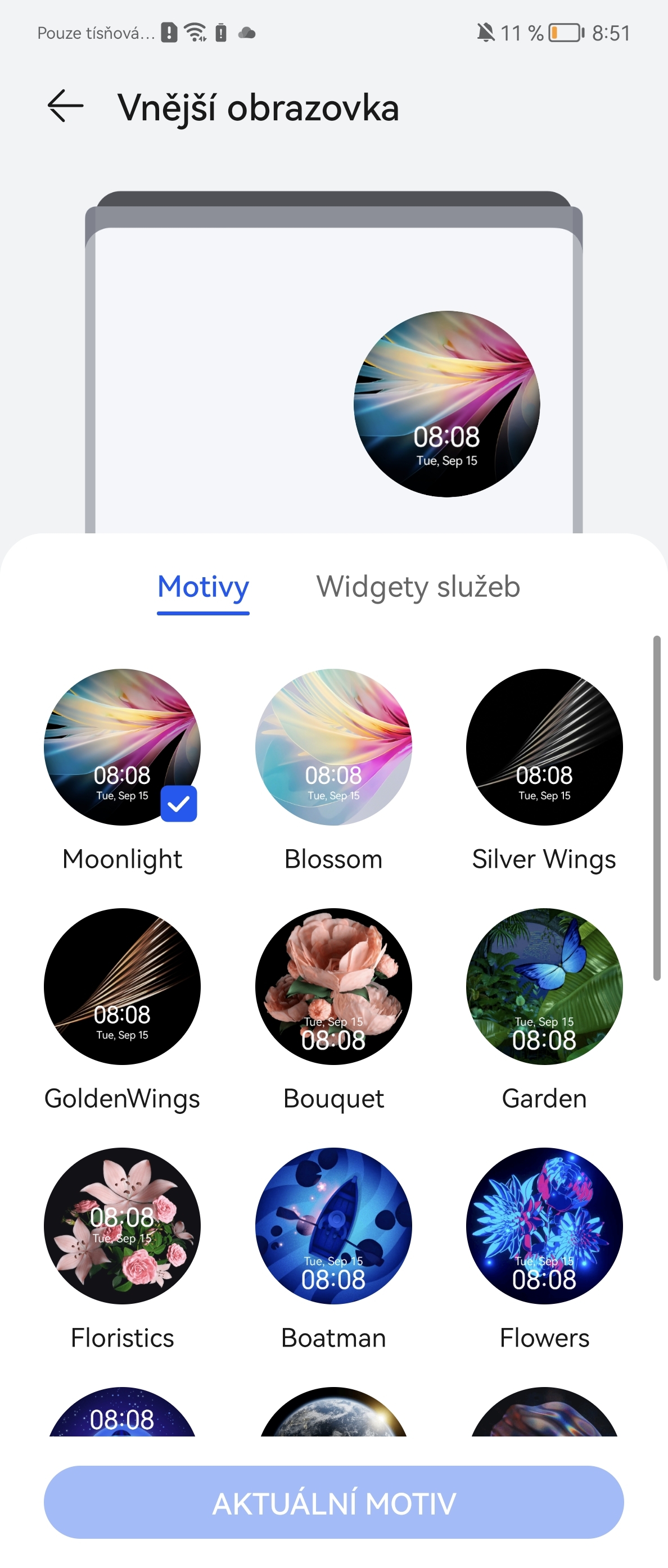This screenshot has height=1568, width=668.
Task: Switch to the Widgety služeb tab
Action: [418, 587]
